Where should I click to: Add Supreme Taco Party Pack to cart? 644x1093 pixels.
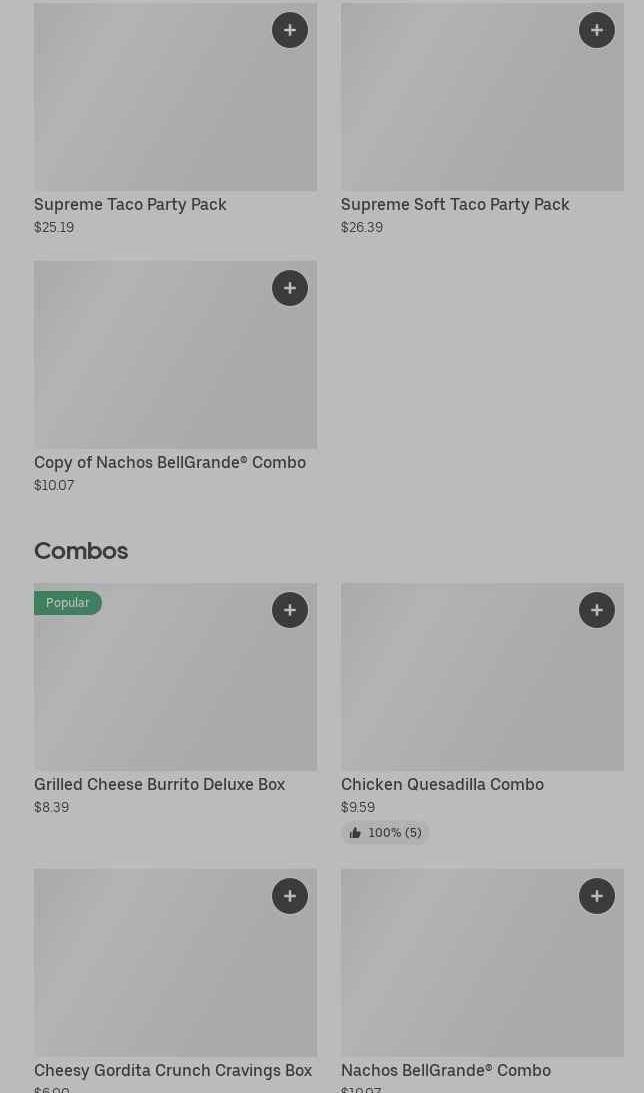[x=290, y=30]
